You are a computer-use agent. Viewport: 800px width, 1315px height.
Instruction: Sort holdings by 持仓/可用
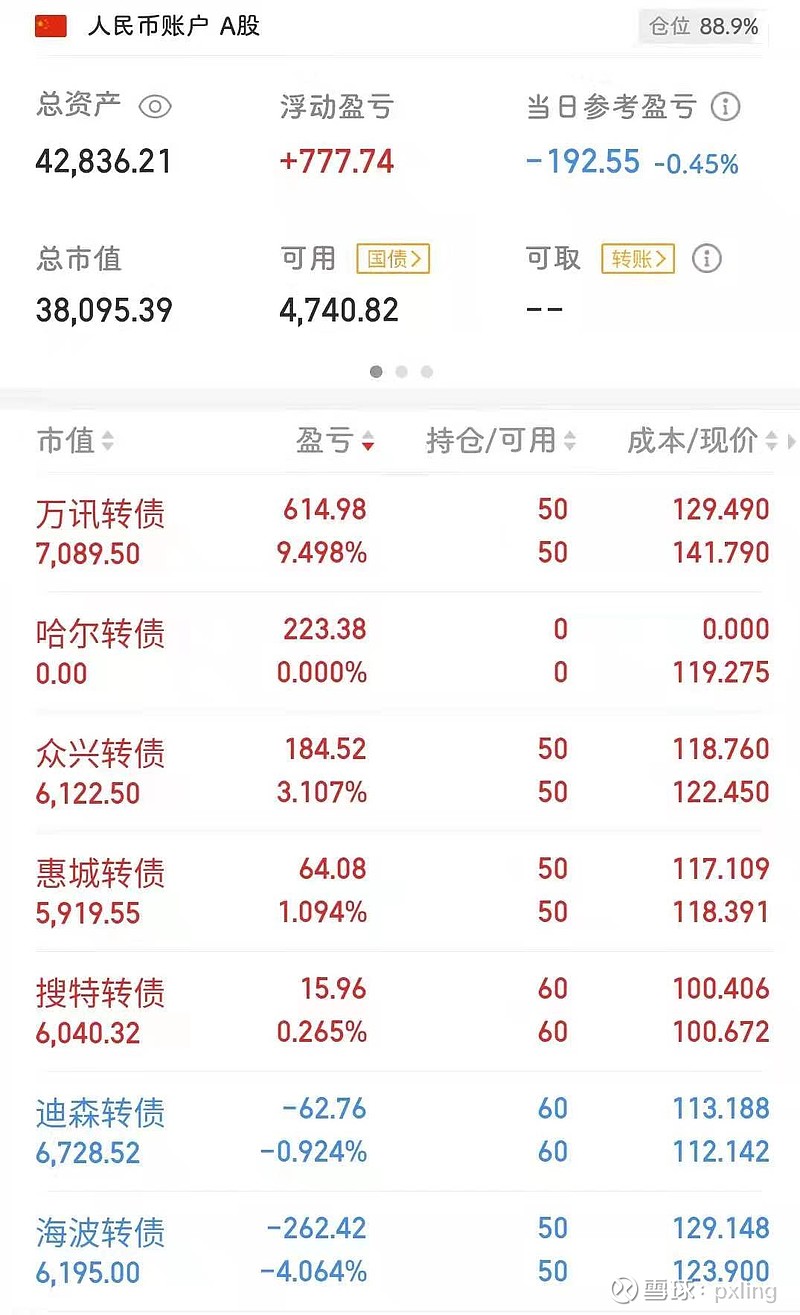500,440
